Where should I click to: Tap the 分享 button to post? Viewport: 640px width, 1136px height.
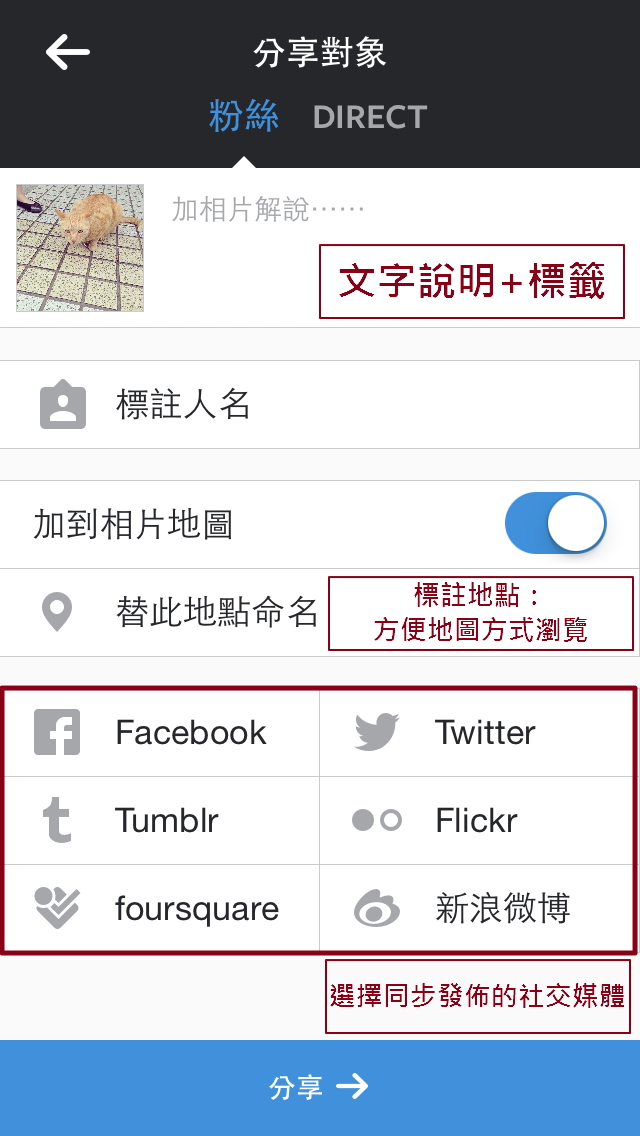click(320, 1087)
